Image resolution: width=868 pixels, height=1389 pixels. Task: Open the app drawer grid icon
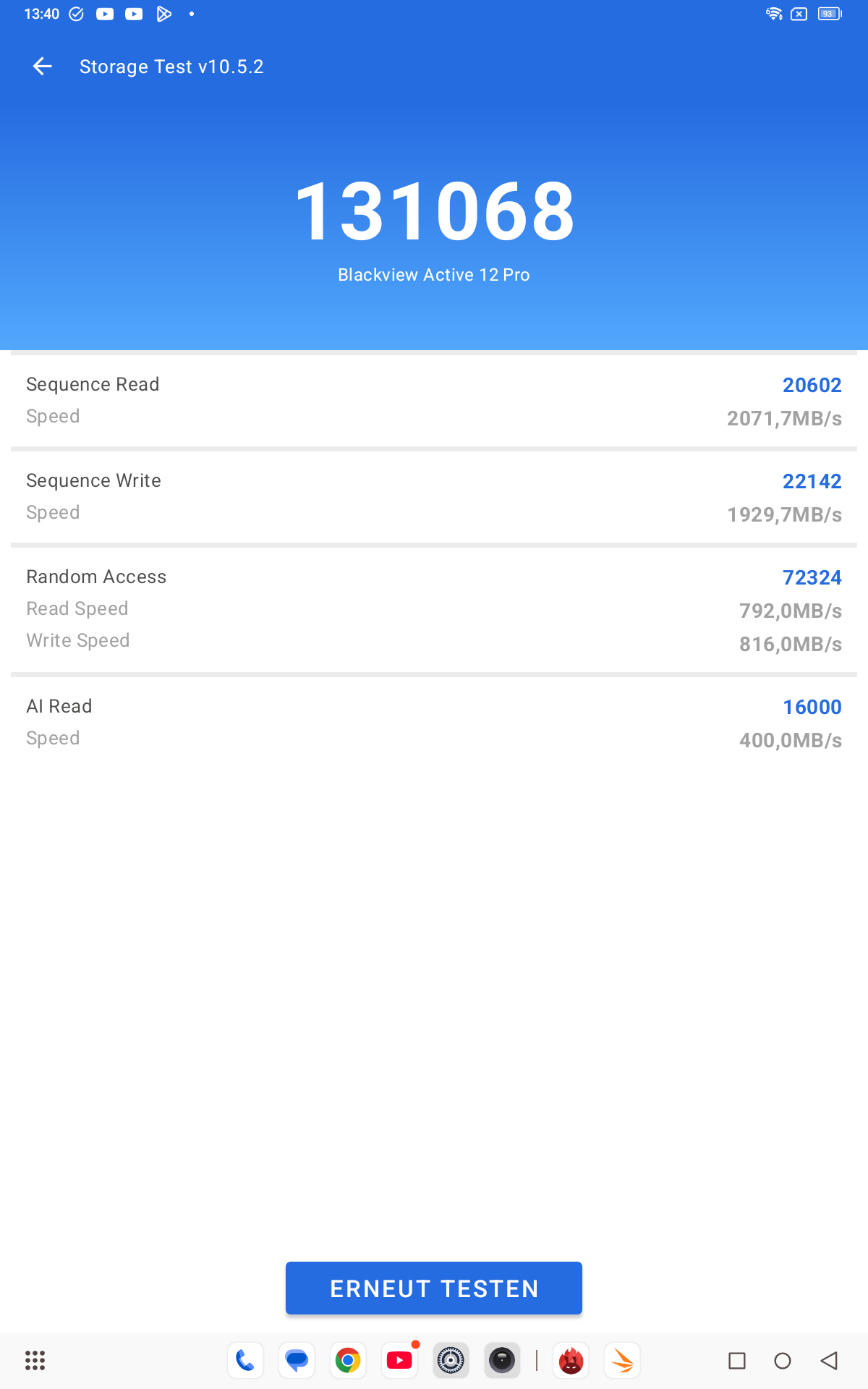point(35,1361)
